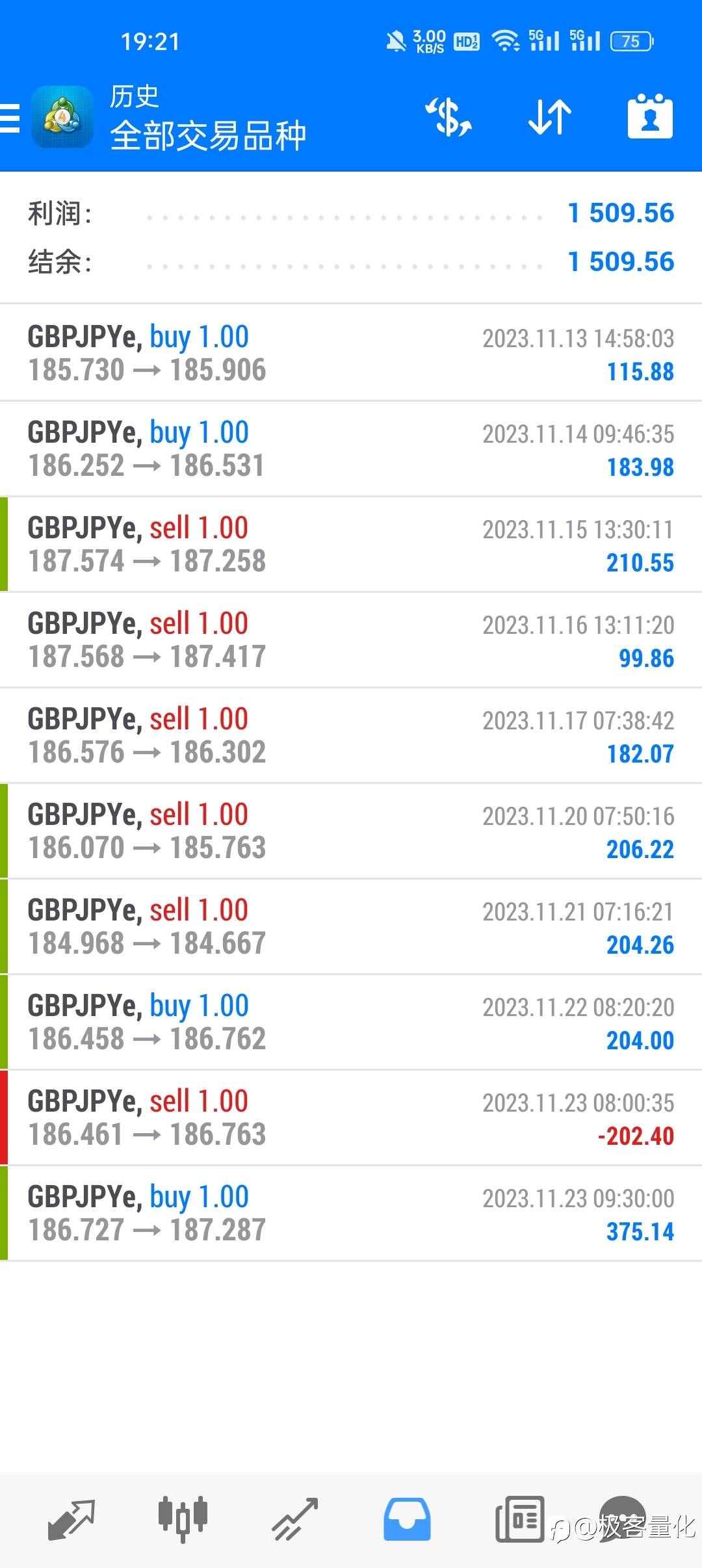Expand the sell trade closed 2023.11.21

351,926
